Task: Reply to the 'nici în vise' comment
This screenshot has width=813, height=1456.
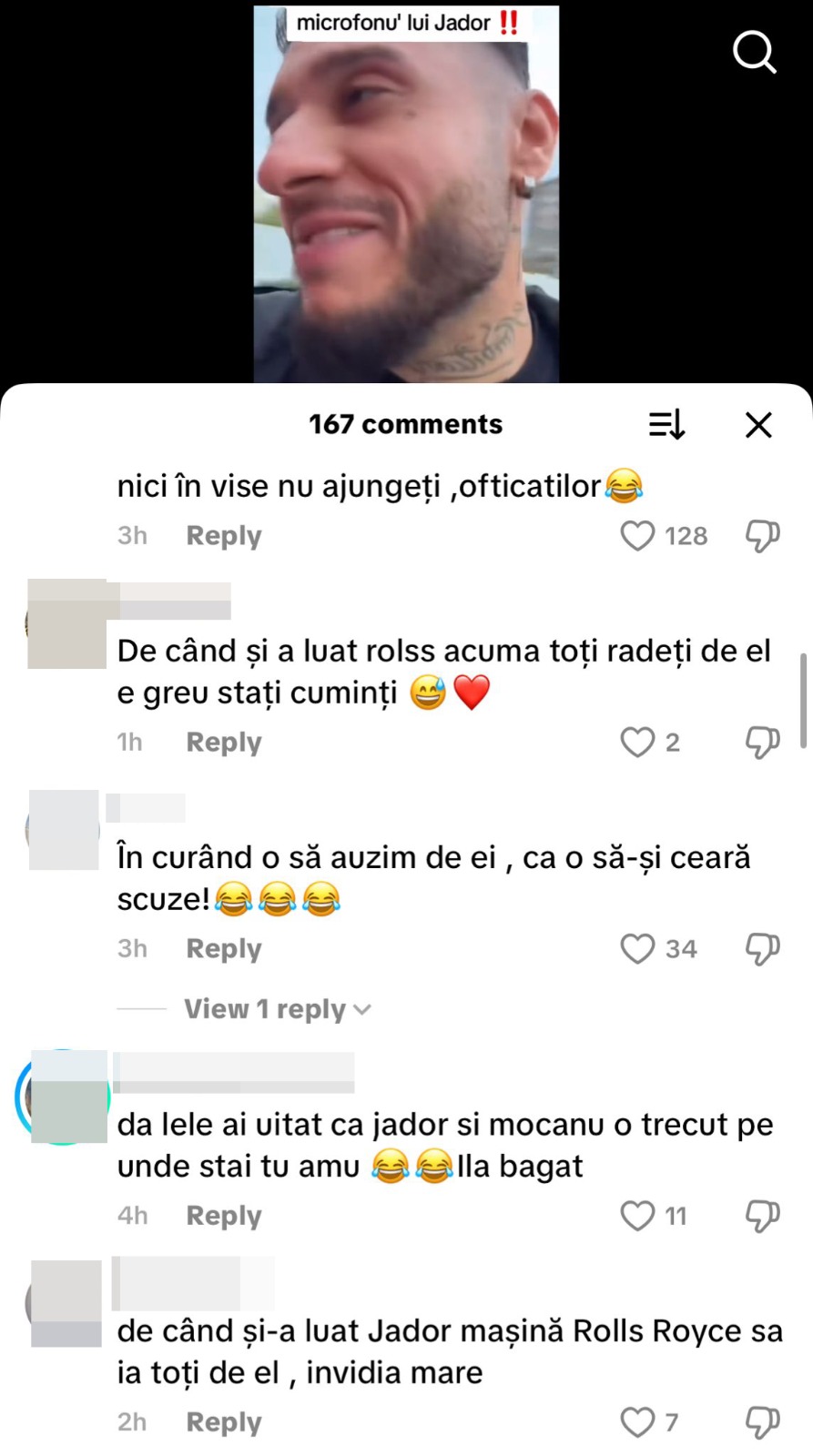Action: tap(223, 536)
